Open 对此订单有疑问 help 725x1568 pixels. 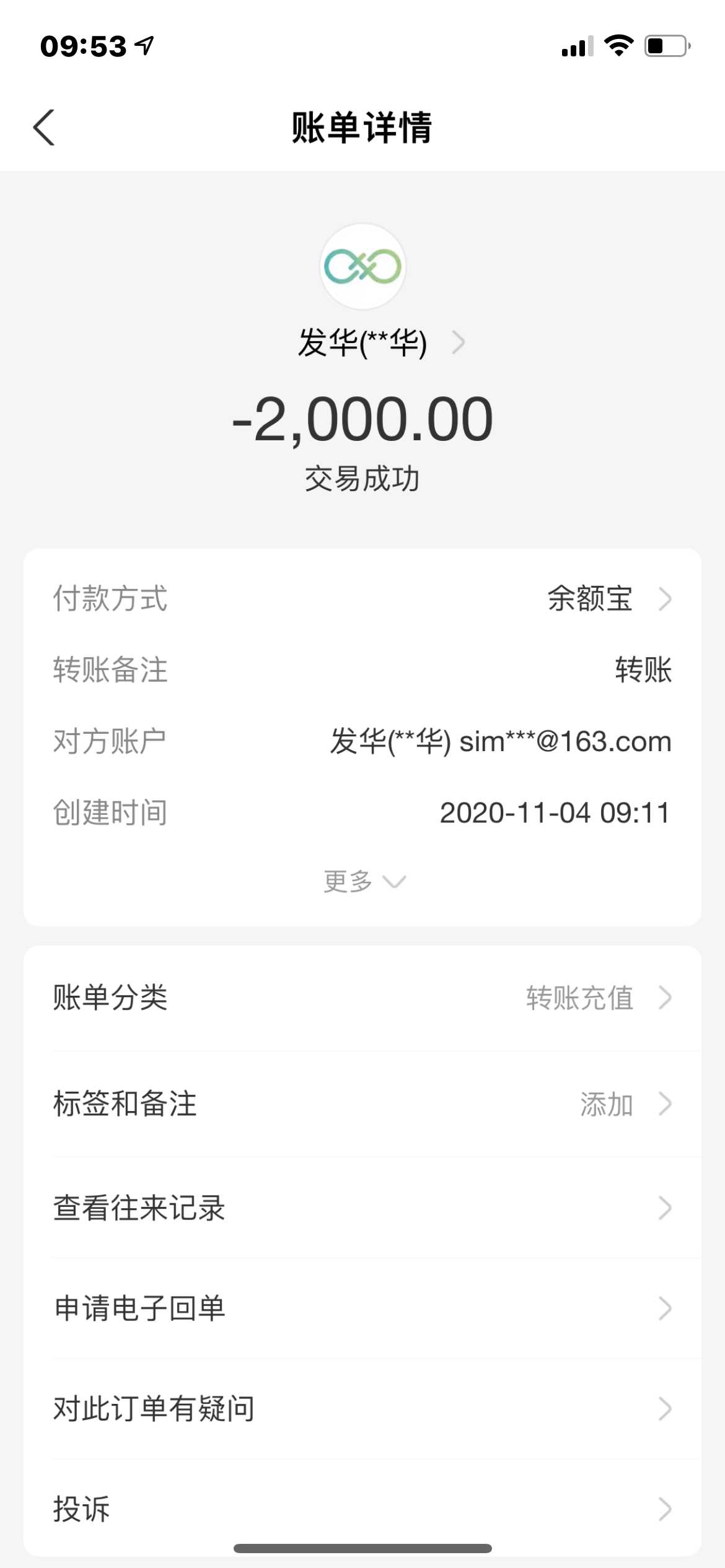(x=362, y=1409)
